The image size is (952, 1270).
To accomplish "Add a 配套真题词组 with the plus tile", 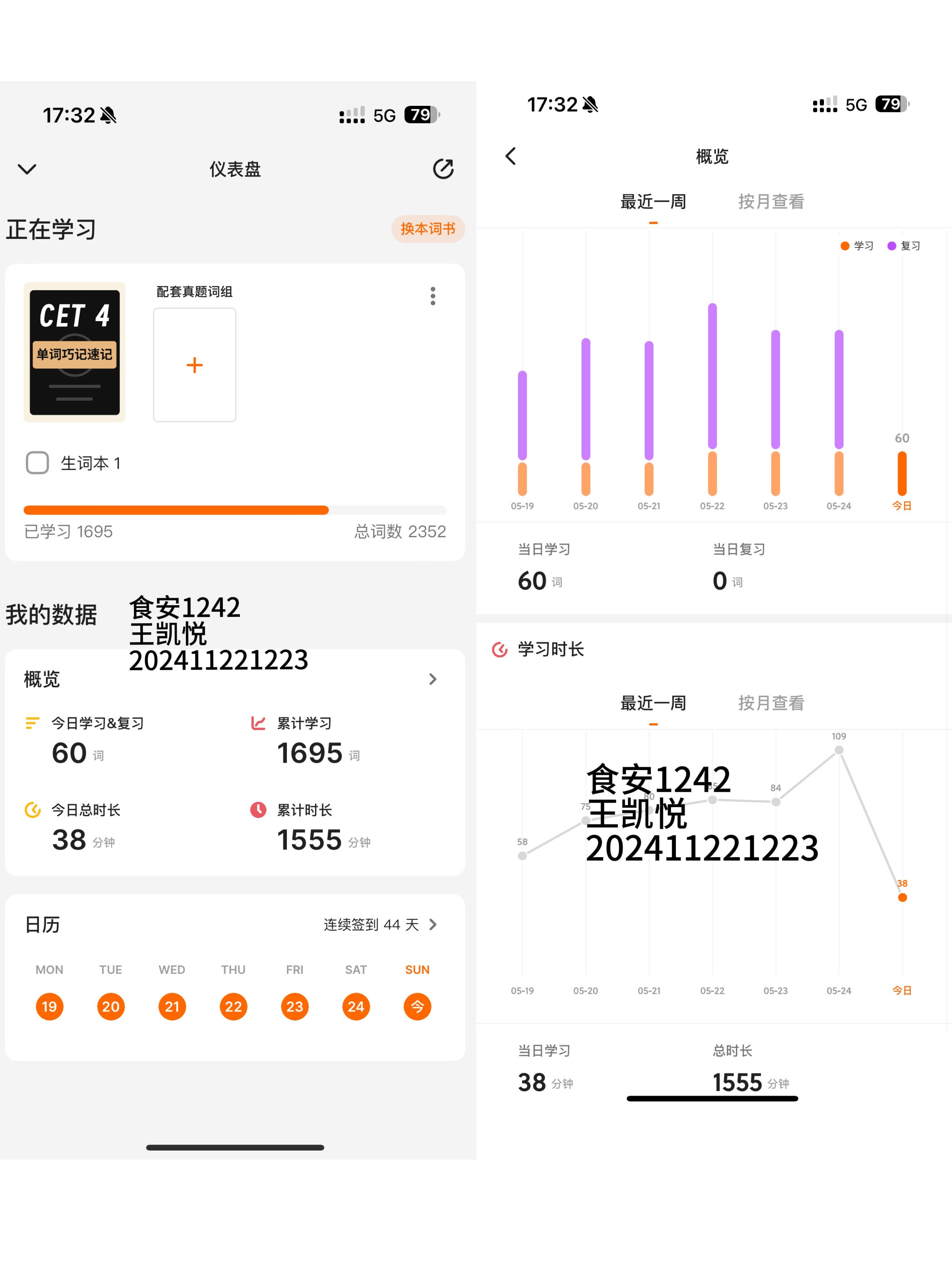I will tap(195, 365).
